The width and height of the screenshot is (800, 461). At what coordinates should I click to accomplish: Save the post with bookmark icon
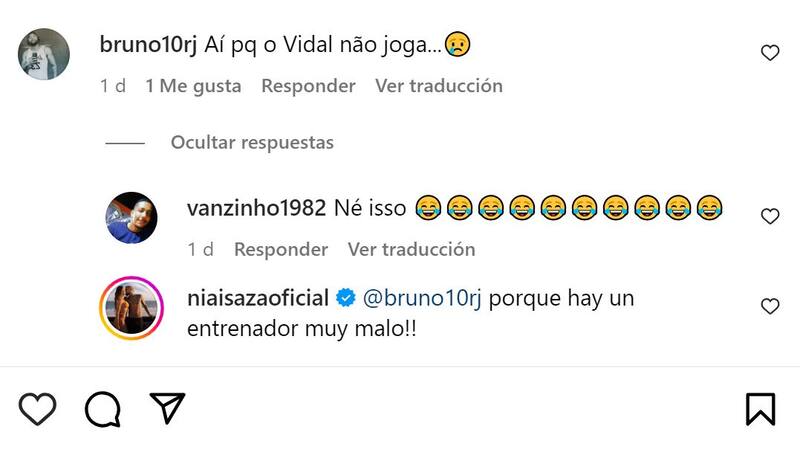click(760, 408)
